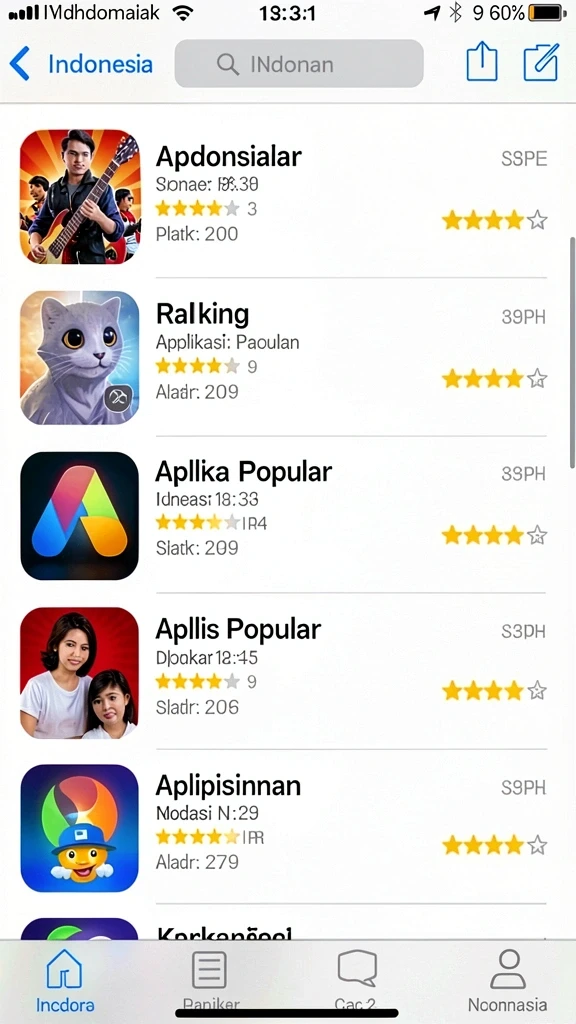Switch to the Nconnasia profile tab
This screenshot has height=1024, width=576.
point(507,980)
